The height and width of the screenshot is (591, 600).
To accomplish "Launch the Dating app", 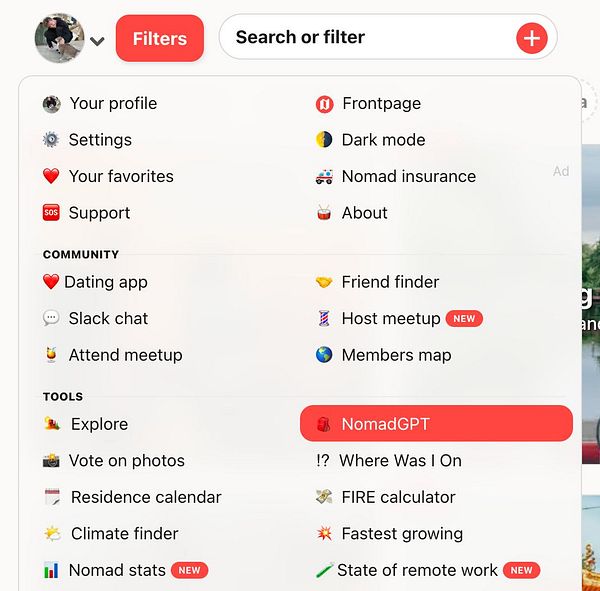I will click(x=105, y=282).
